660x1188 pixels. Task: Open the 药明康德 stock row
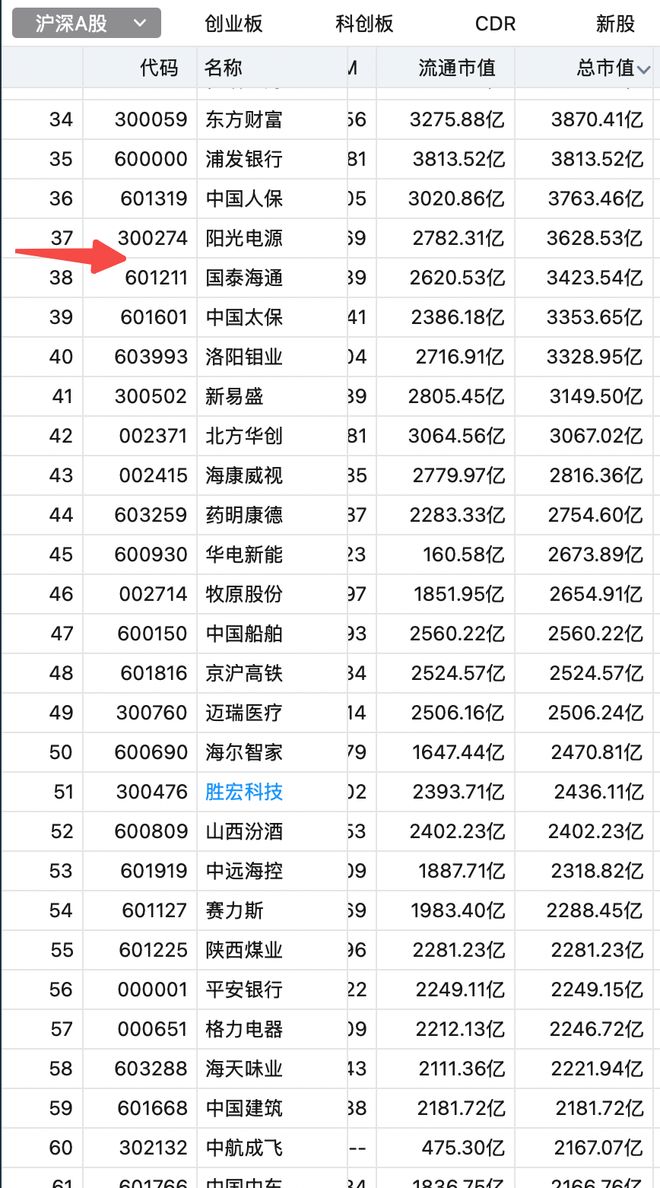[243, 515]
